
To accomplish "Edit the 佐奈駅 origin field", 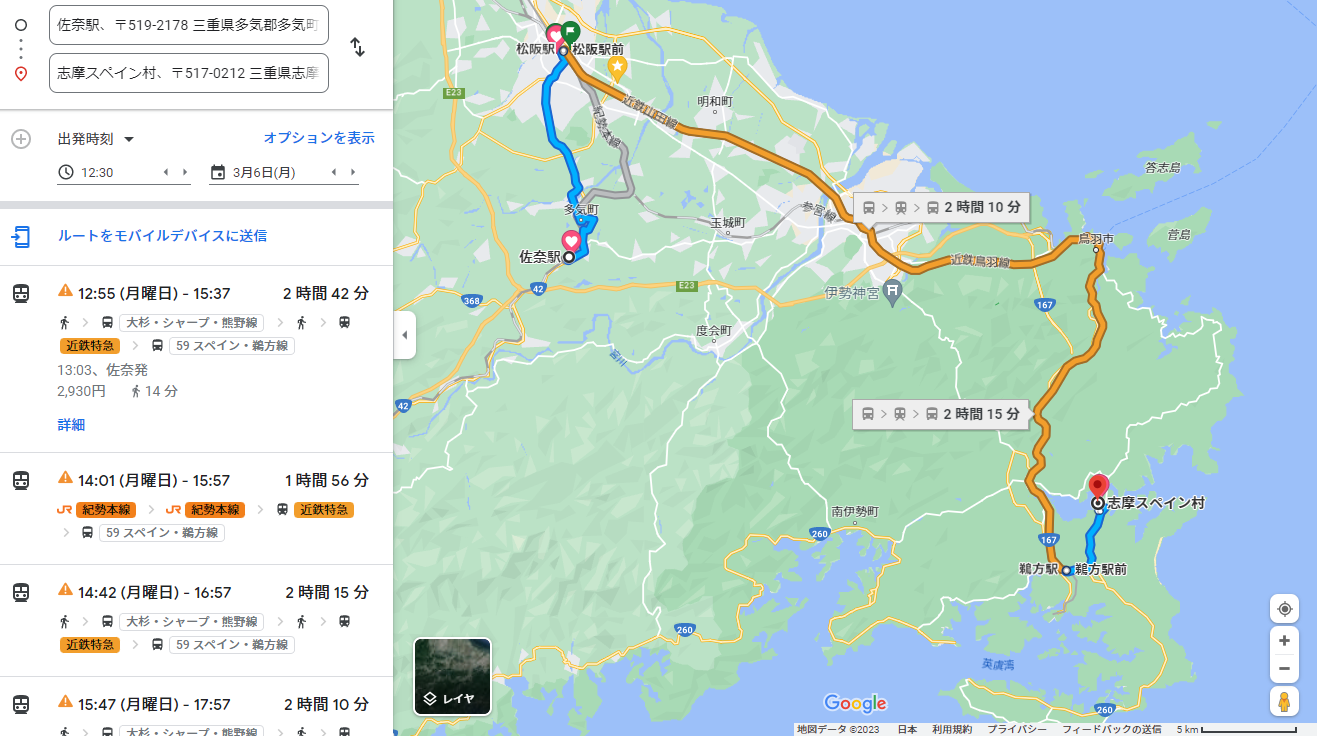I will click(188, 25).
